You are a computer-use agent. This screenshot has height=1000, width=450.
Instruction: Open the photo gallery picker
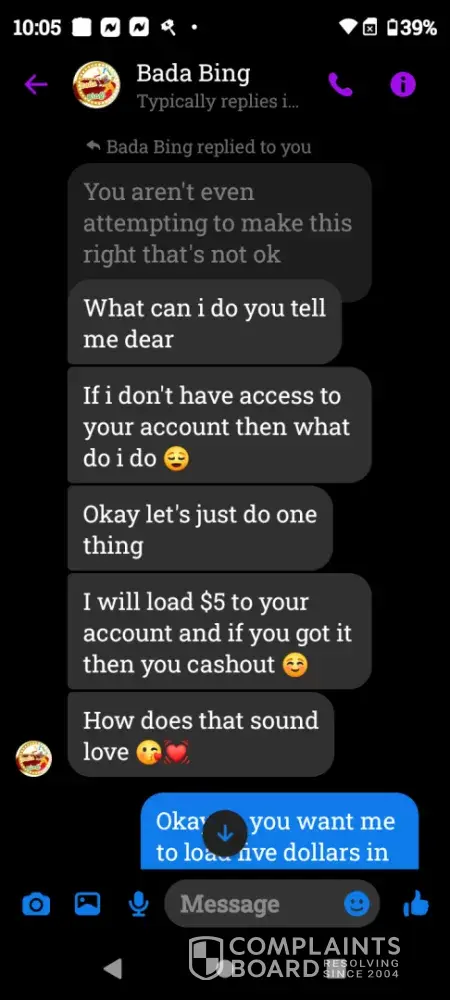click(87, 904)
